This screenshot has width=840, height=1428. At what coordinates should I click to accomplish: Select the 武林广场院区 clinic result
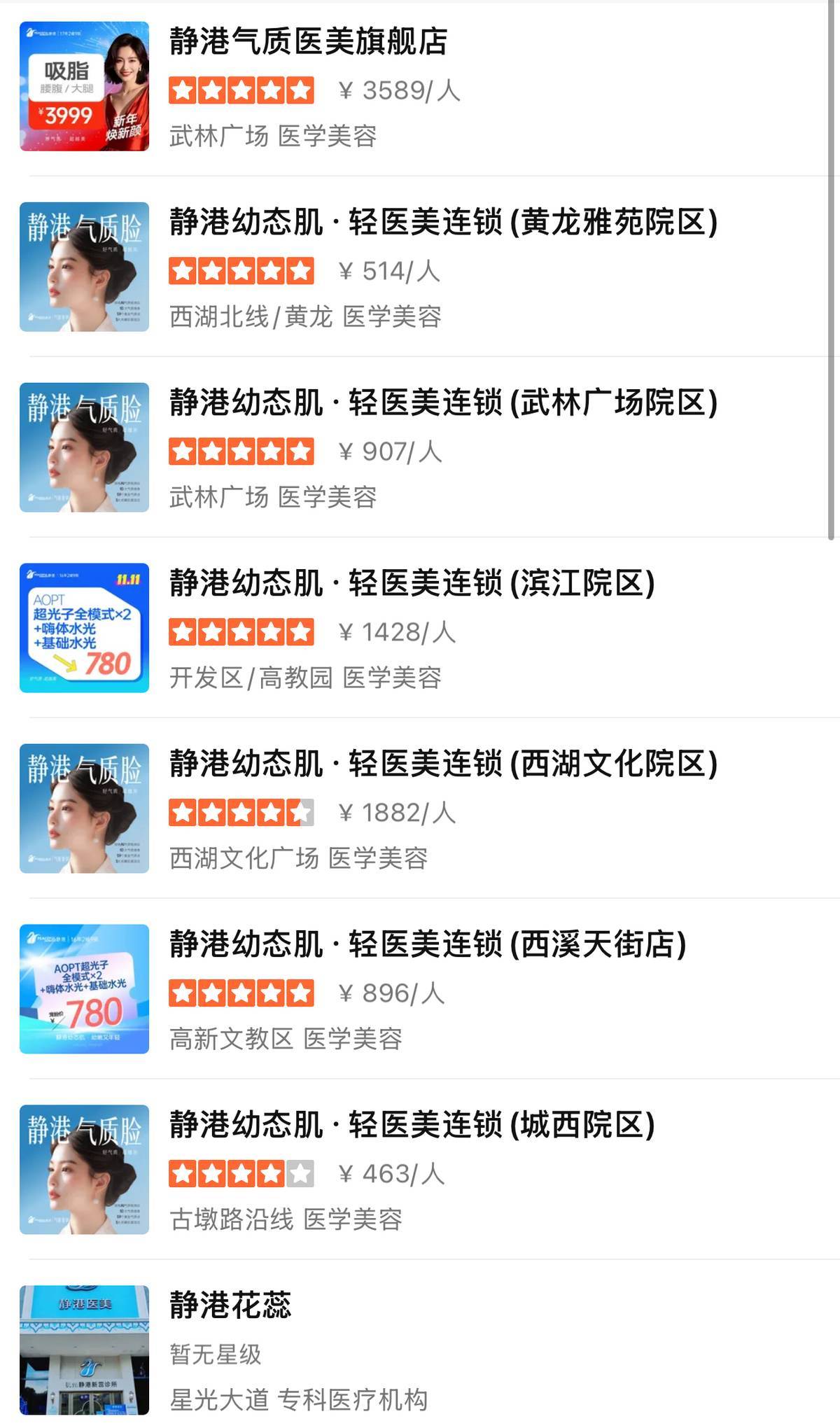[443, 403]
